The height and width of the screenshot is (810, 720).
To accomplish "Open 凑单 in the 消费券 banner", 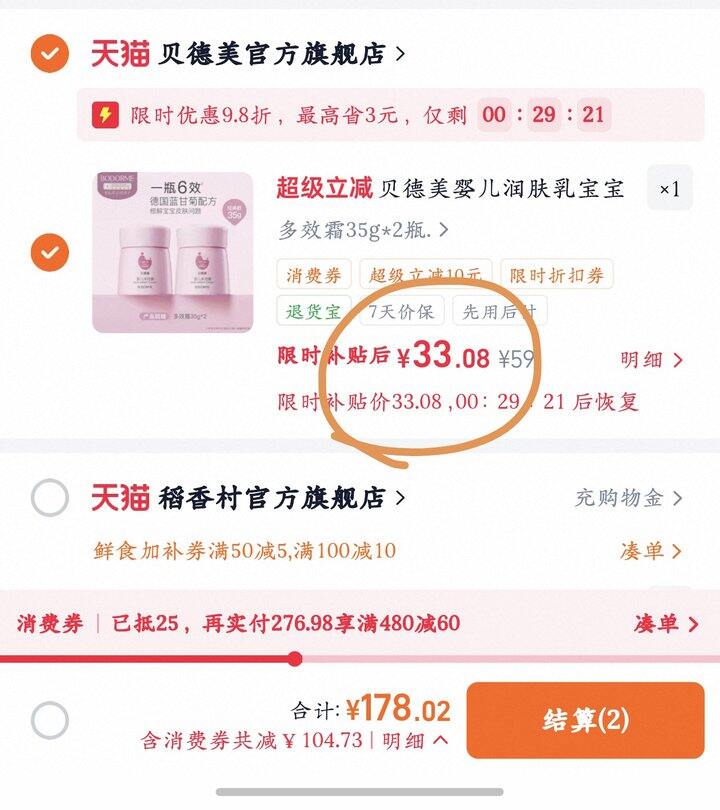I will pos(666,624).
